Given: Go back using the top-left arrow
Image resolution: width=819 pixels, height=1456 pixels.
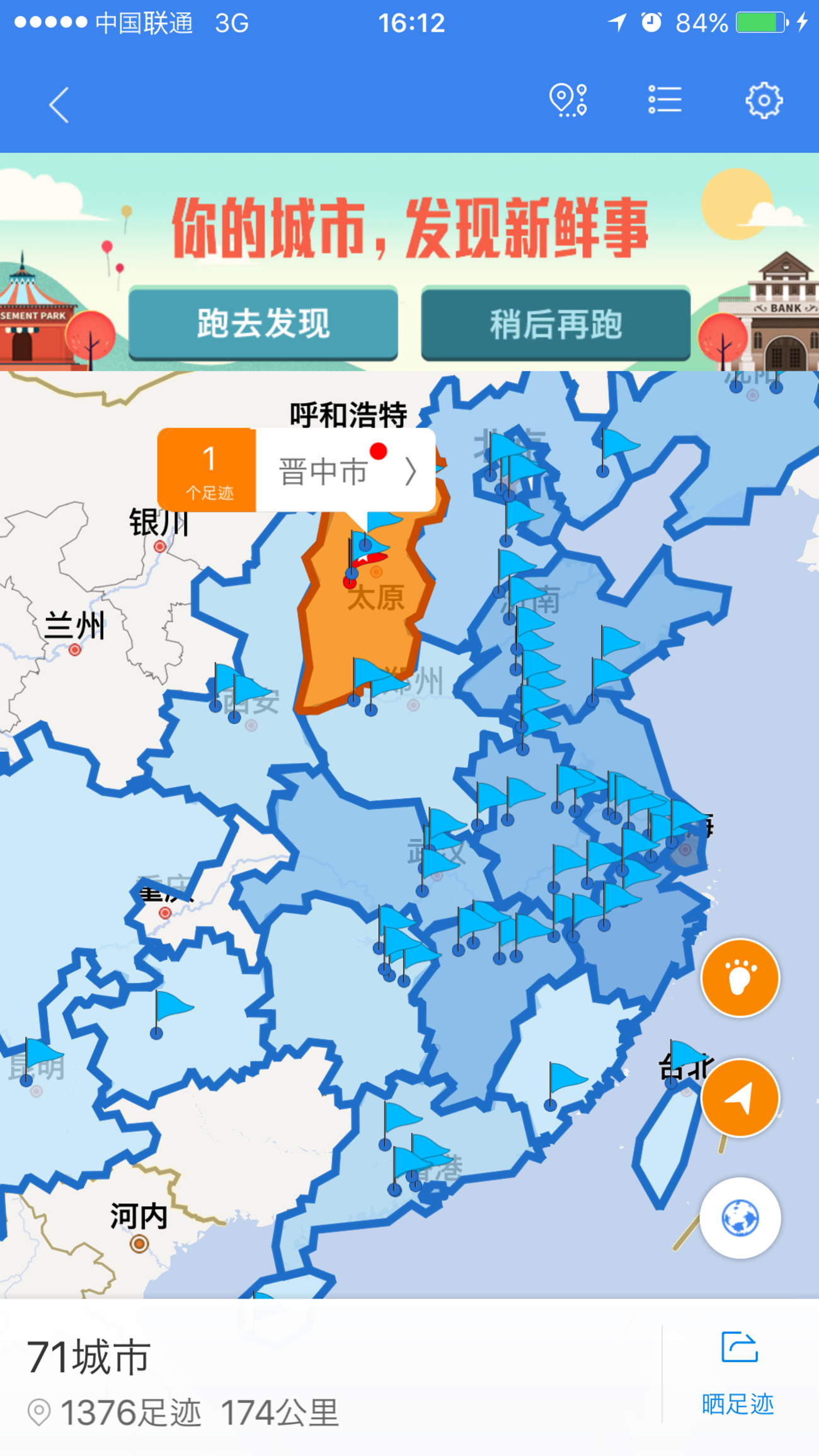Looking at the screenshot, I should tap(59, 105).
